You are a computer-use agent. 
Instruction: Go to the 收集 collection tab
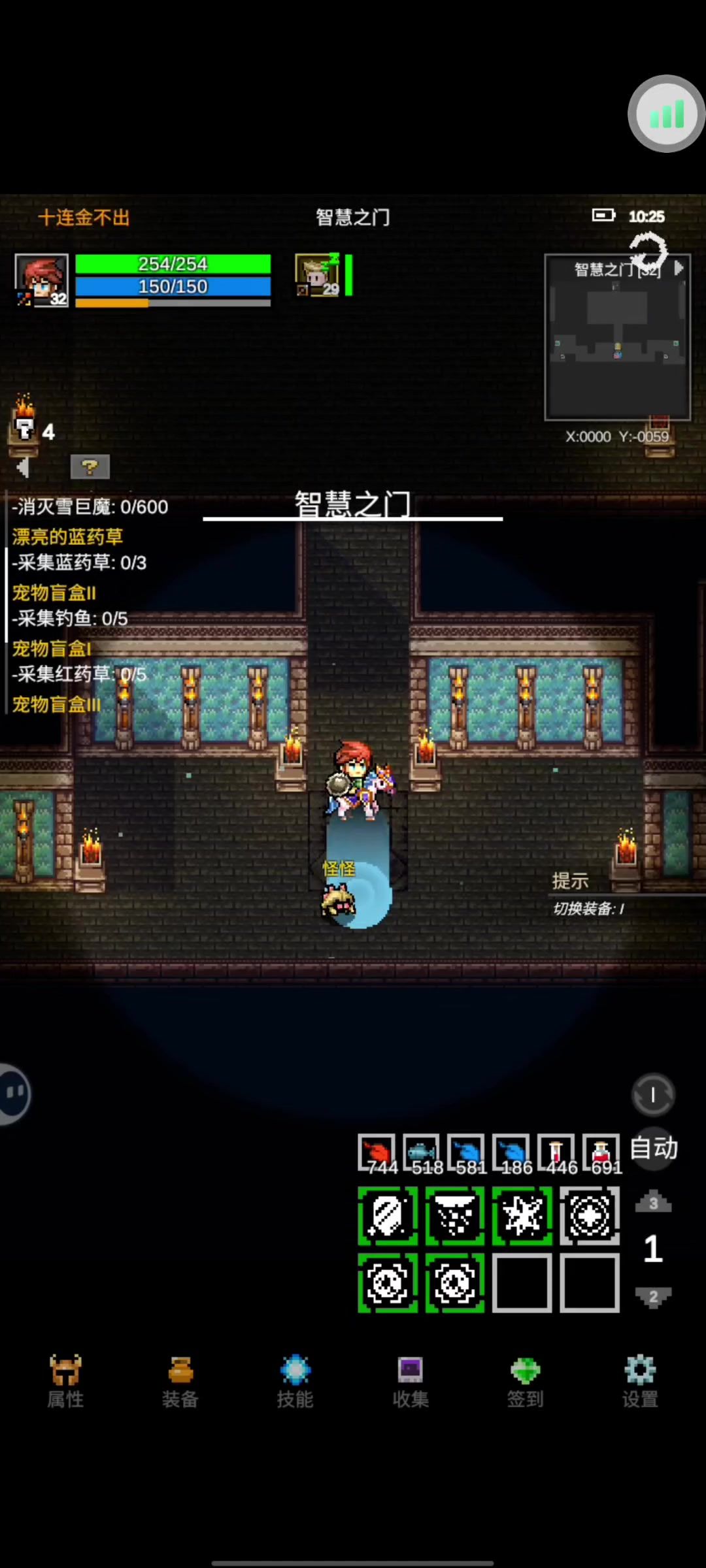point(411,1381)
